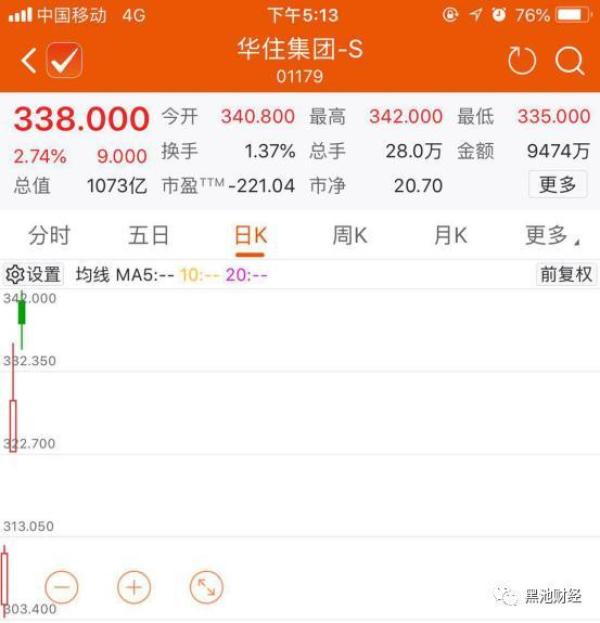Switch to the 月K chart tab
Image resolution: width=600 pixels, height=623 pixels.
(x=450, y=236)
